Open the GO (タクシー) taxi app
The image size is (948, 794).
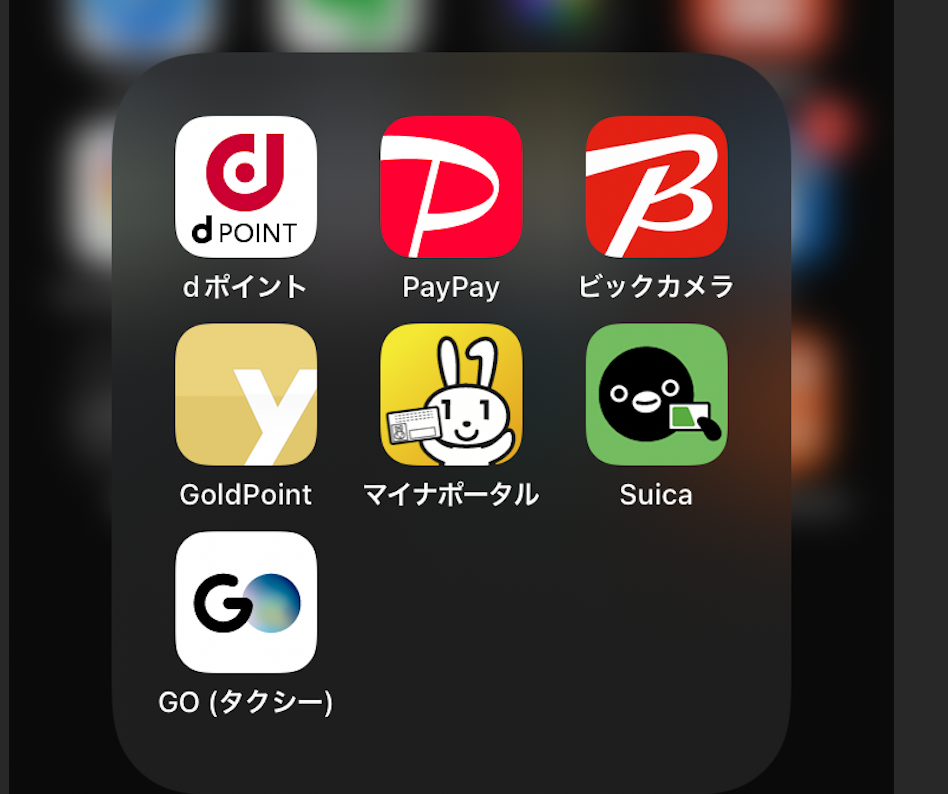246,602
